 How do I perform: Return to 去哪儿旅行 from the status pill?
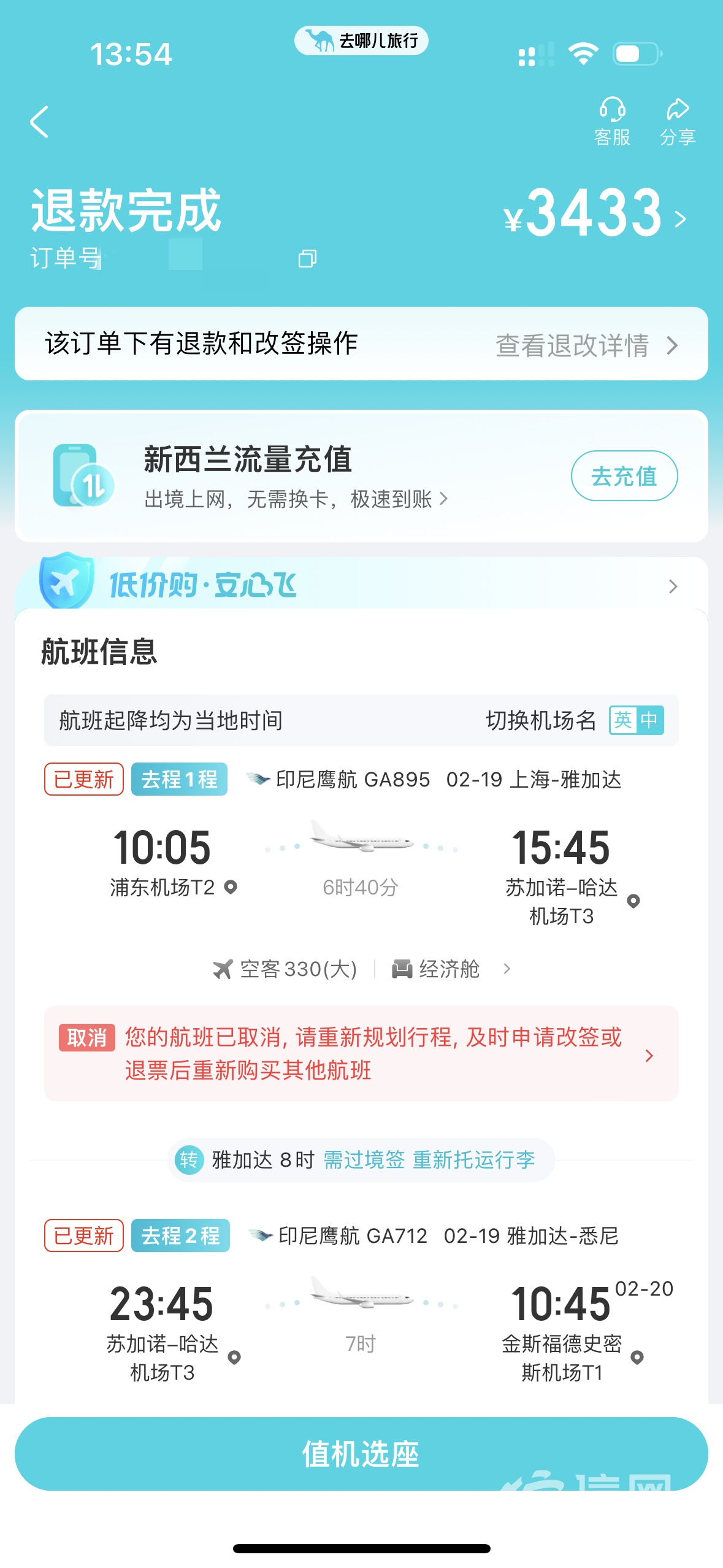(x=361, y=40)
